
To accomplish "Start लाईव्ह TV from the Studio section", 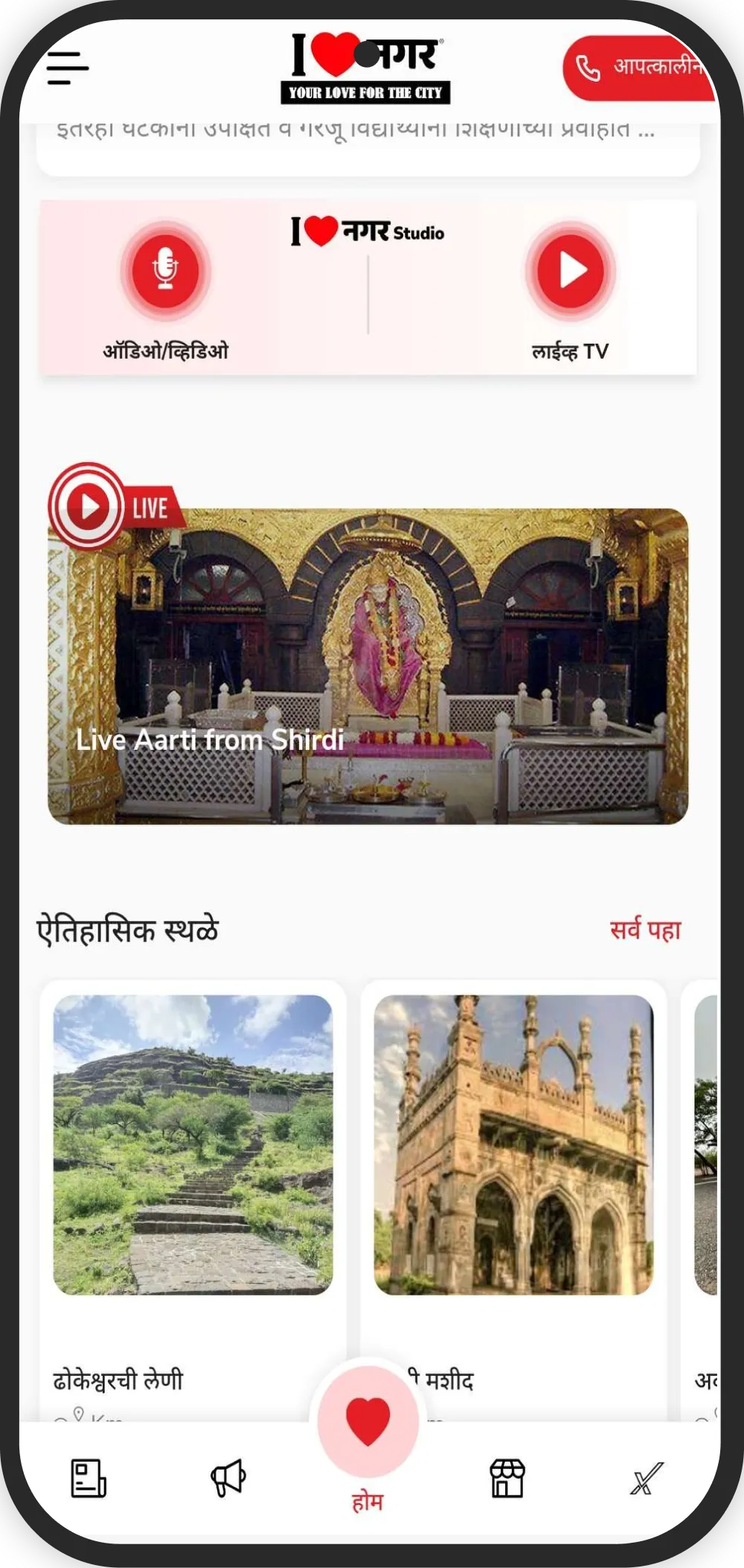I will pos(571,272).
